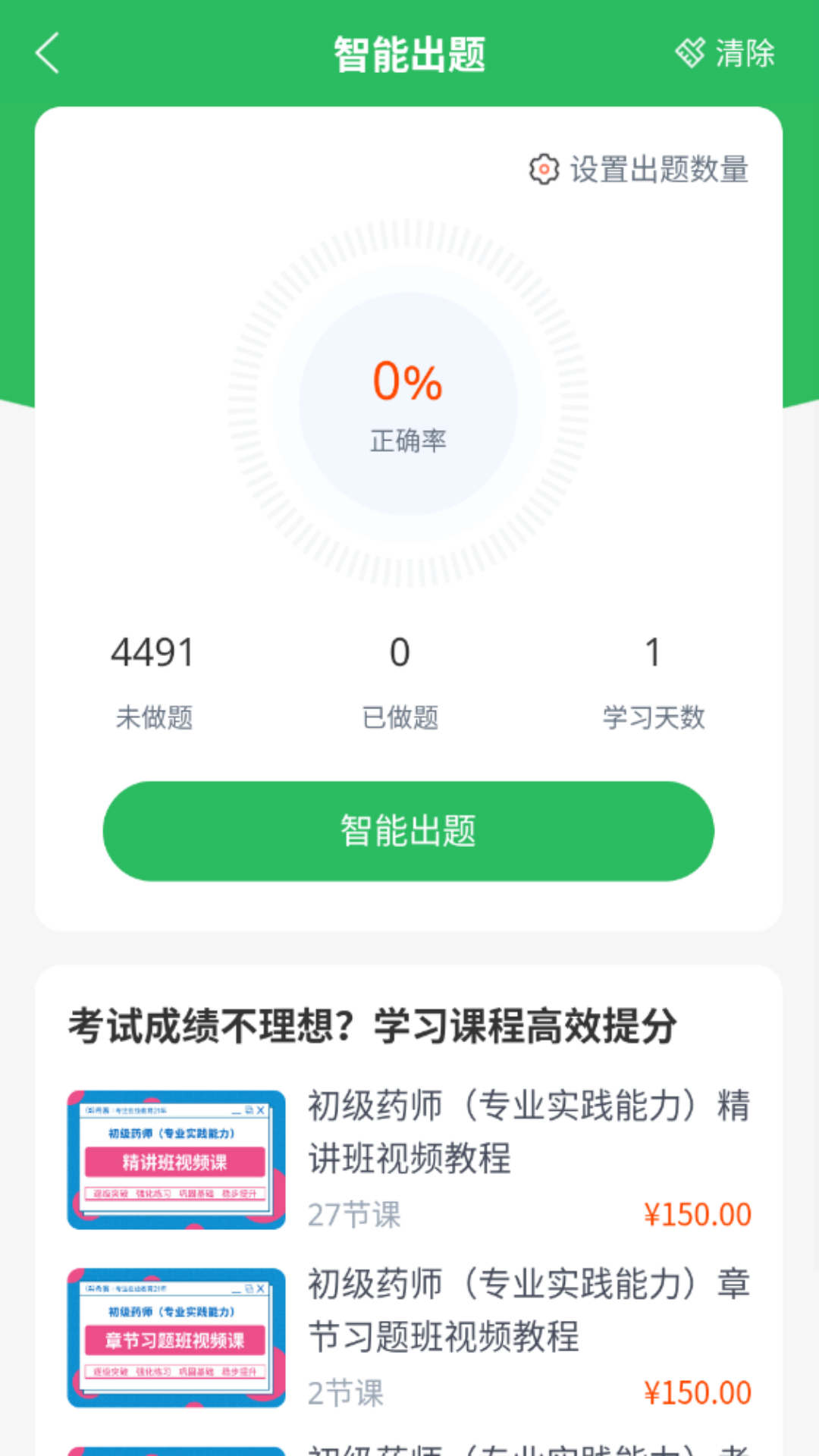The height and width of the screenshot is (1456, 819).
Task: Click the 智能出题 page title
Action: coord(409,54)
